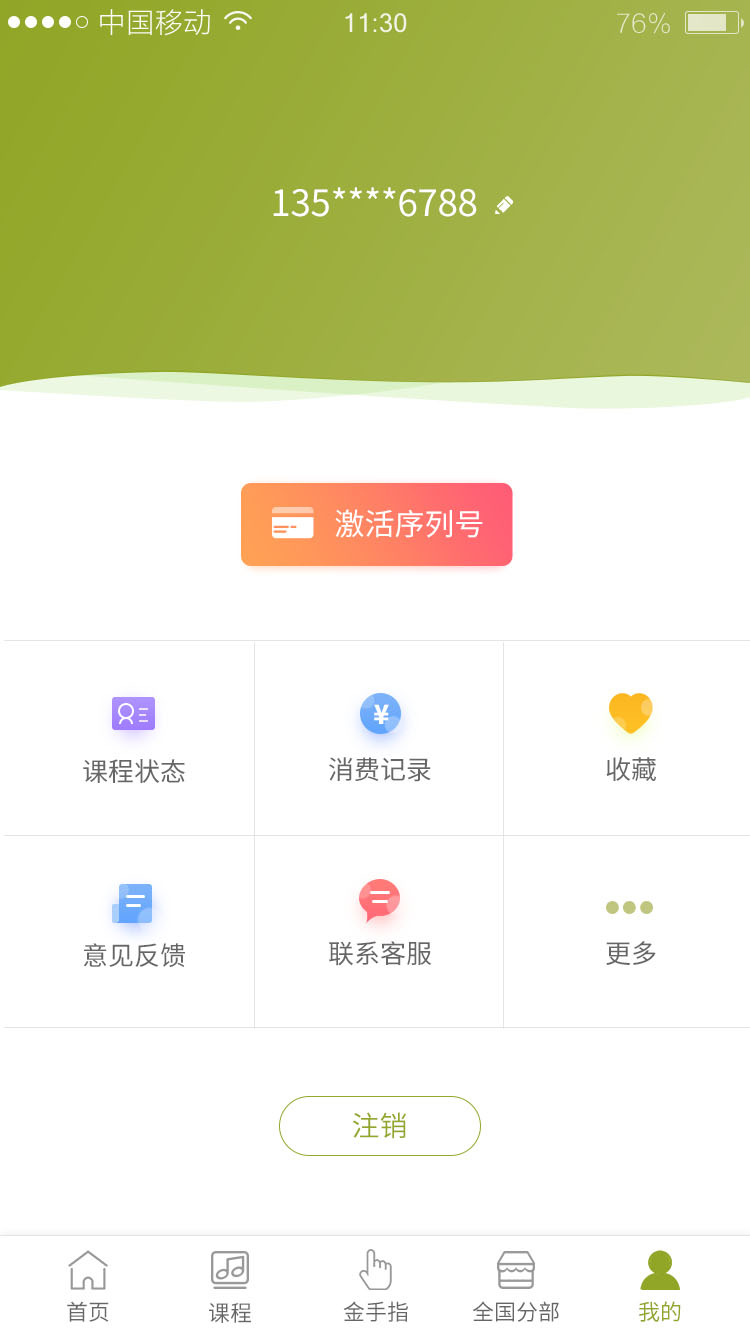This screenshot has width=750, height=1334.
Task: Open 更多 options
Action: tap(628, 931)
